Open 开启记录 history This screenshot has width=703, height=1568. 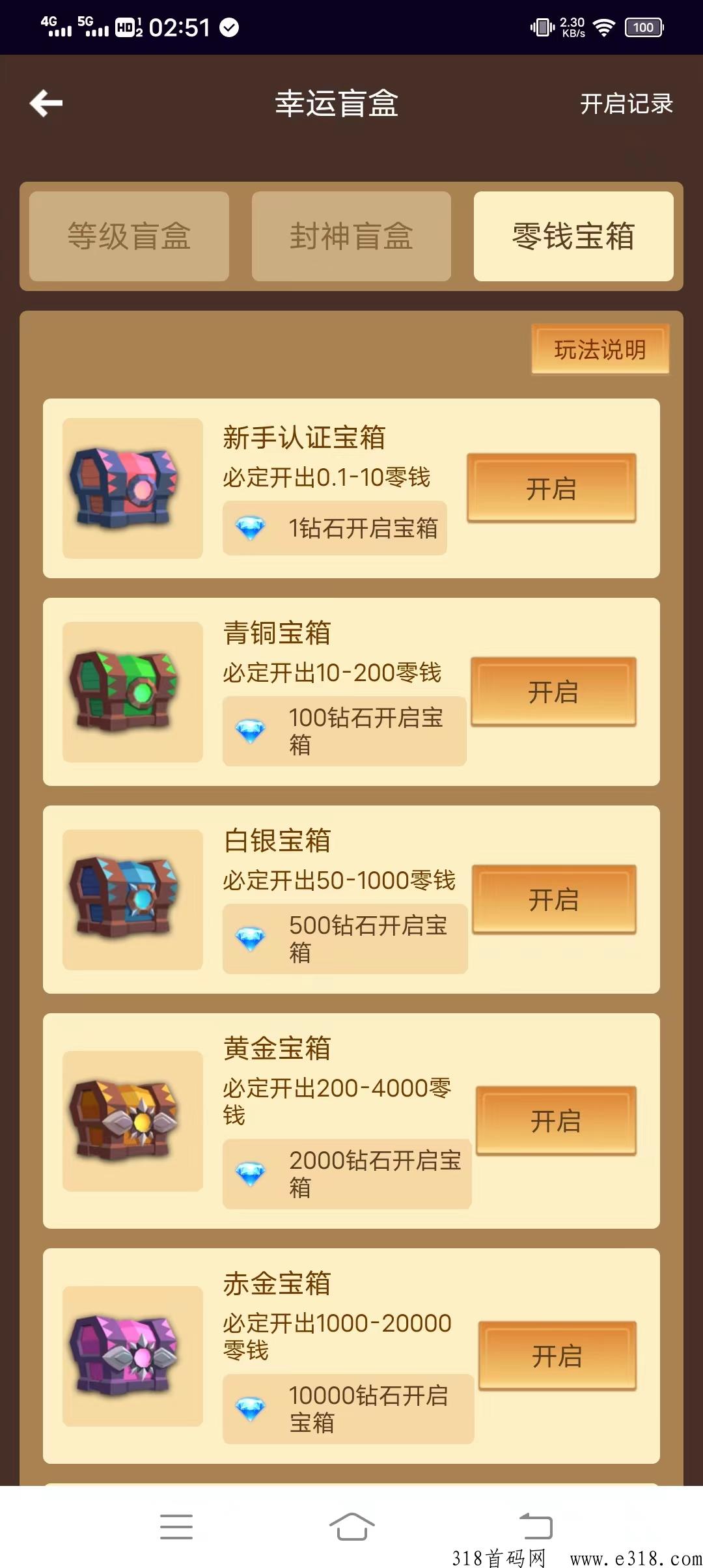point(626,104)
